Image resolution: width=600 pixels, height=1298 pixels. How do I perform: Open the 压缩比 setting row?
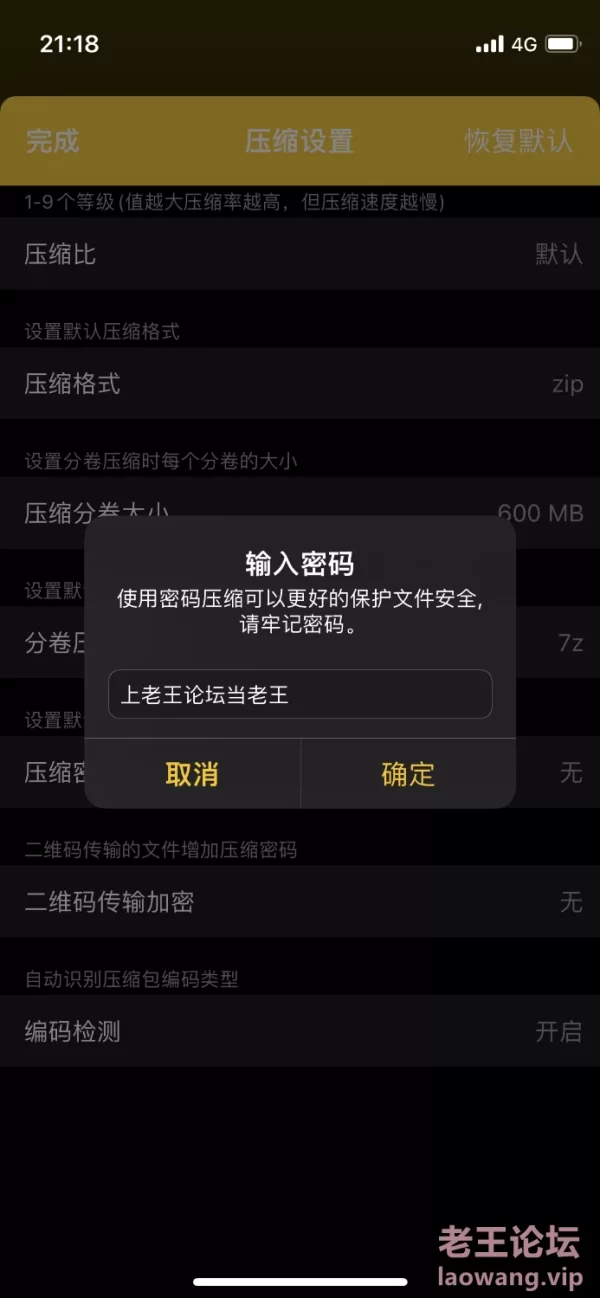coord(300,254)
